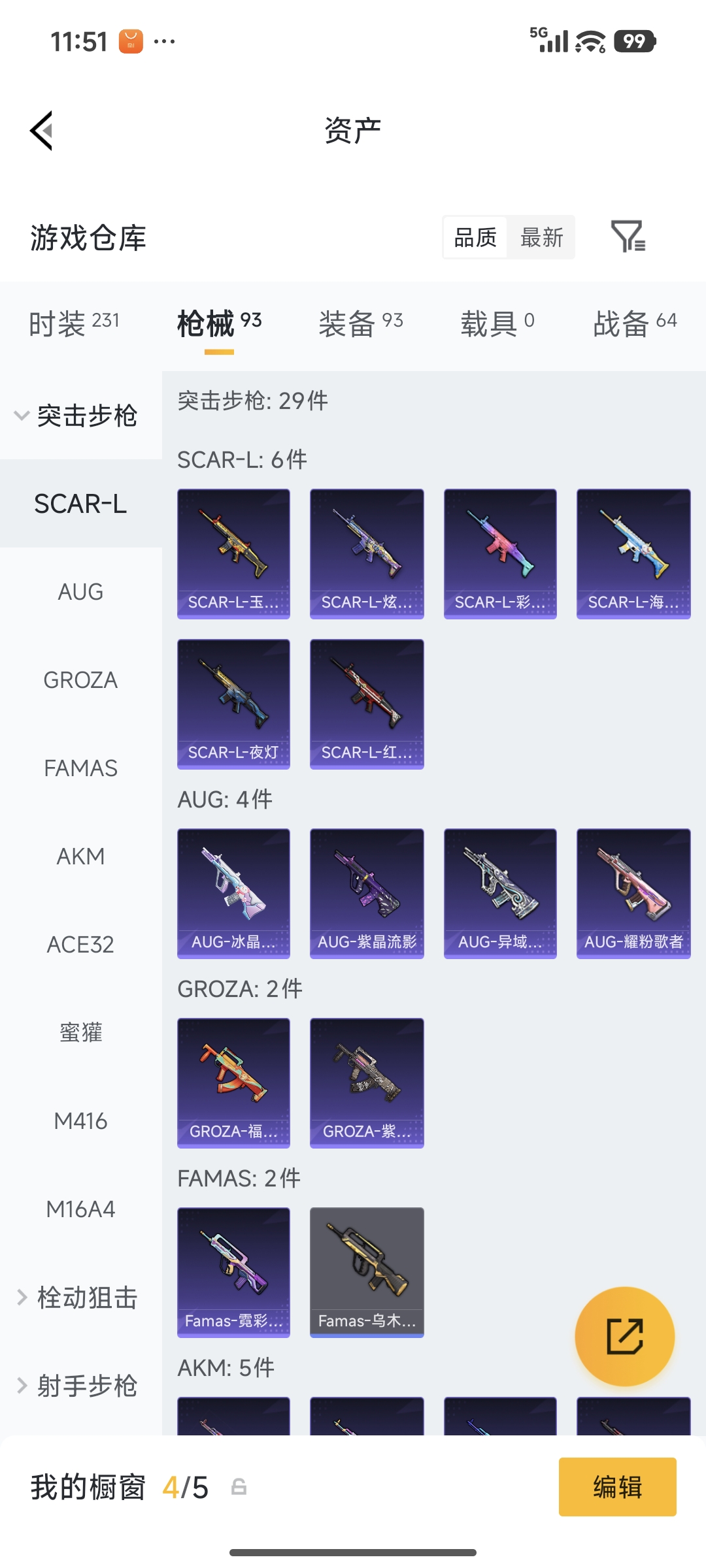Expand the 射手步枪 category

pyautogui.click(x=78, y=1385)
